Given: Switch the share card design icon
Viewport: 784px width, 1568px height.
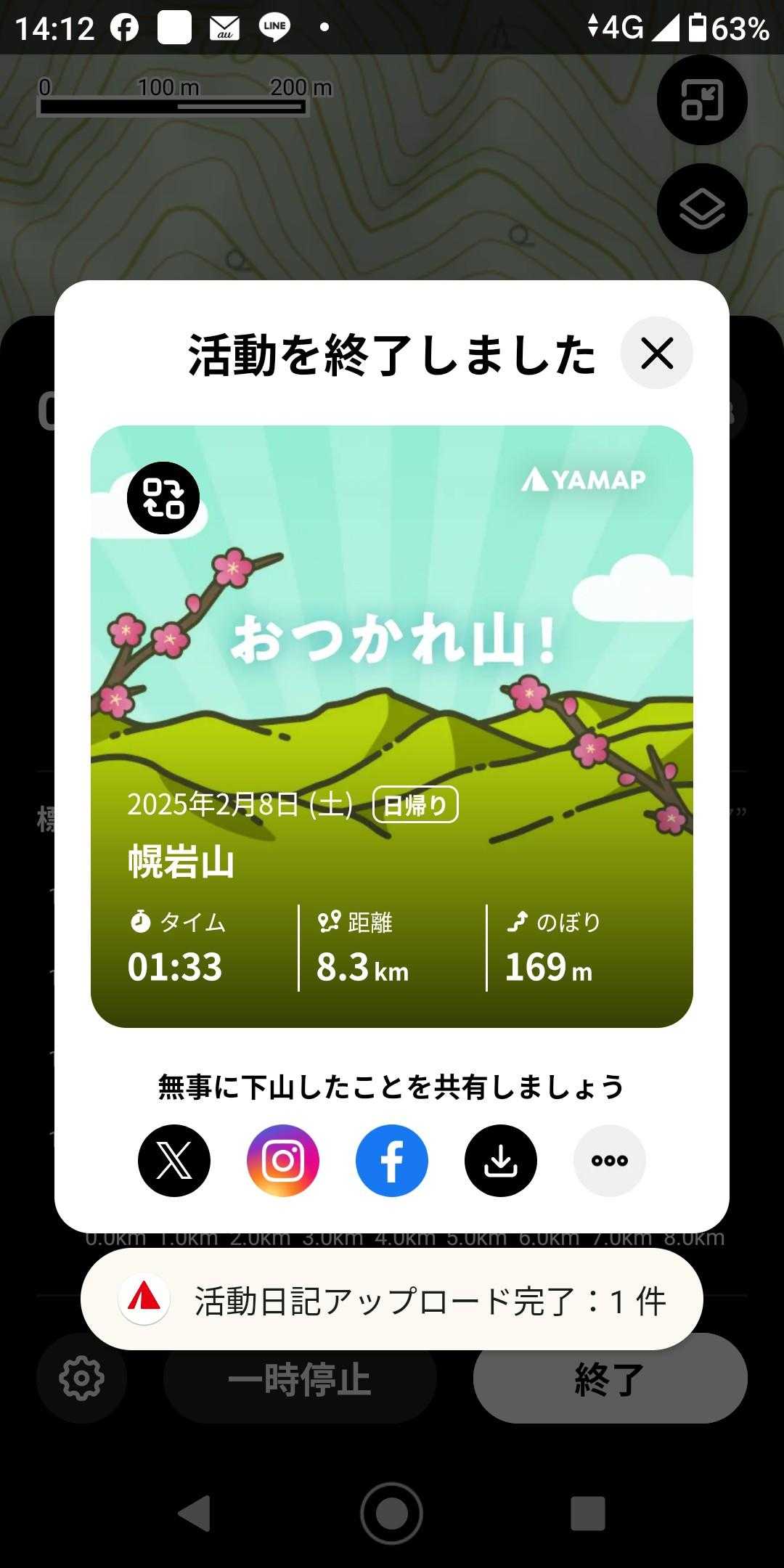Looking at the screenshot, I should [x=163, y=498].
